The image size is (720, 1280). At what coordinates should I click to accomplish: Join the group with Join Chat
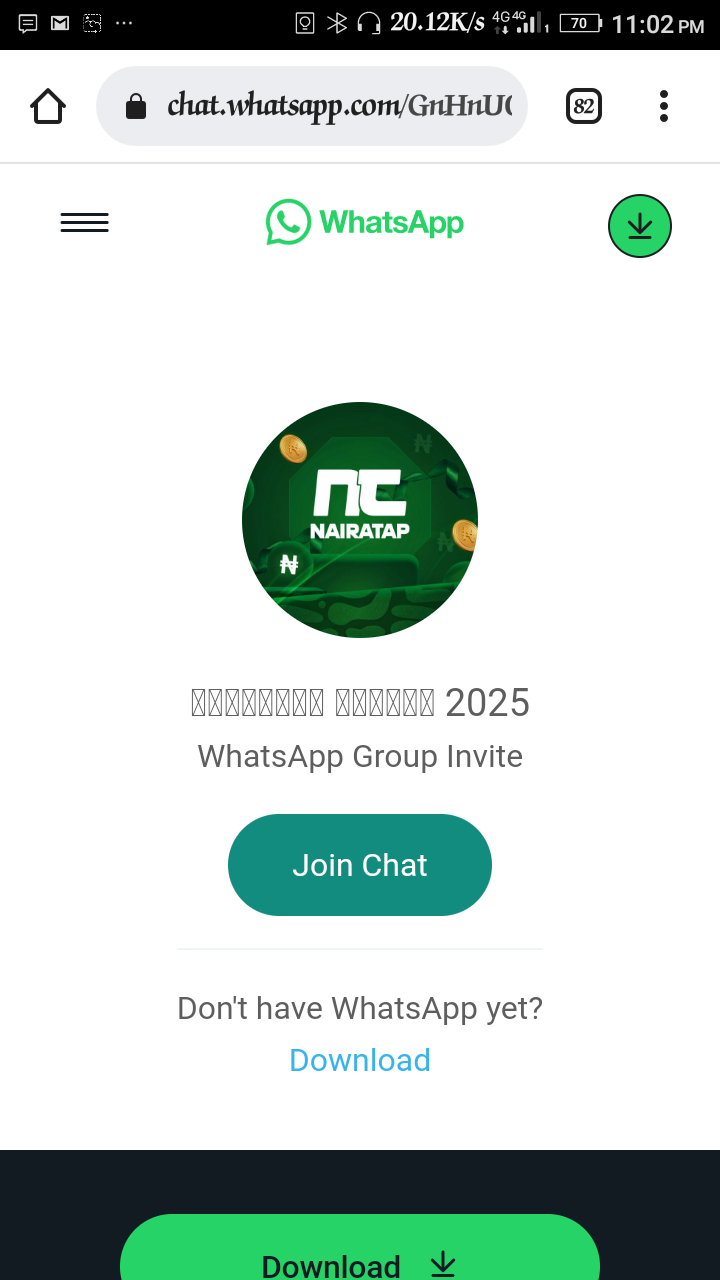point(360,865)
